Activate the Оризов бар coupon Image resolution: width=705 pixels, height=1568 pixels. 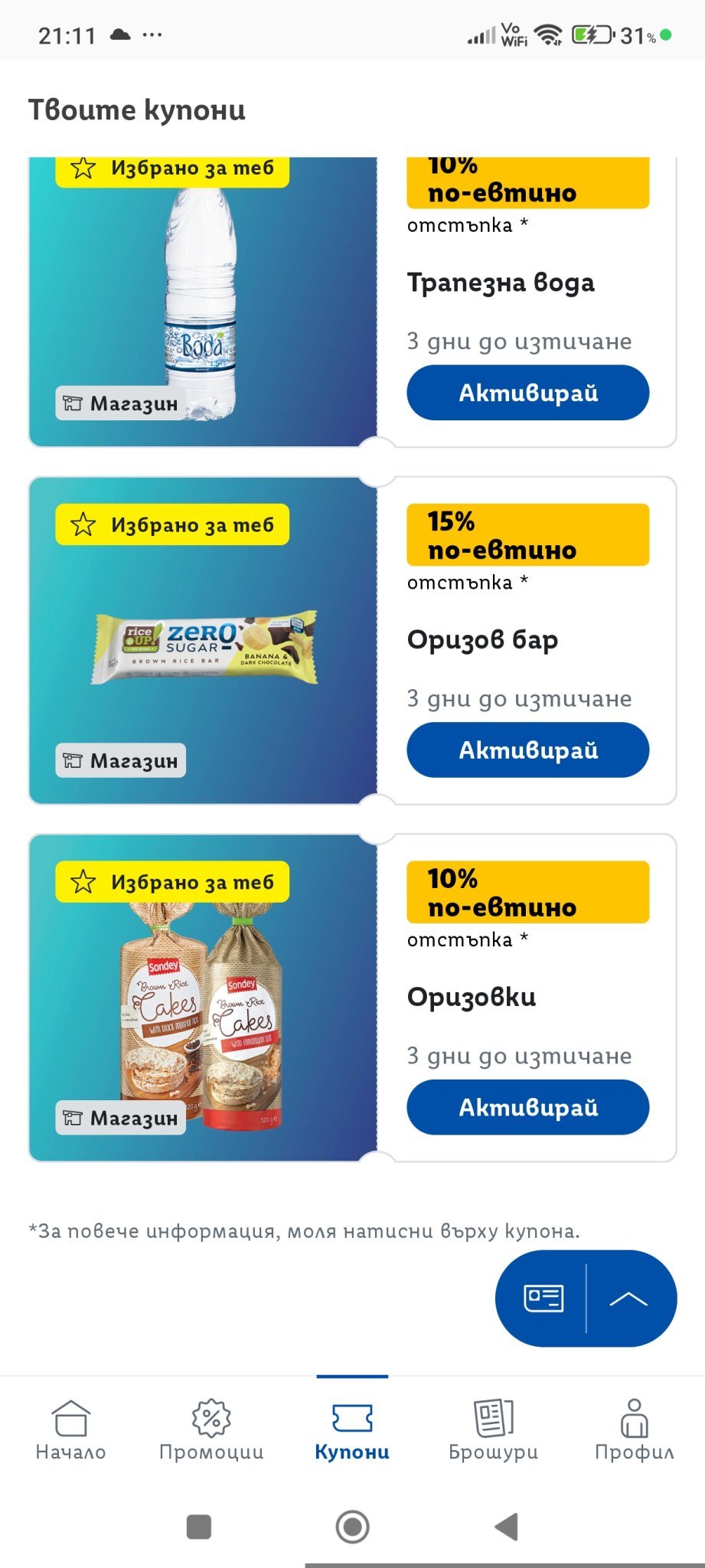(527, 750)
